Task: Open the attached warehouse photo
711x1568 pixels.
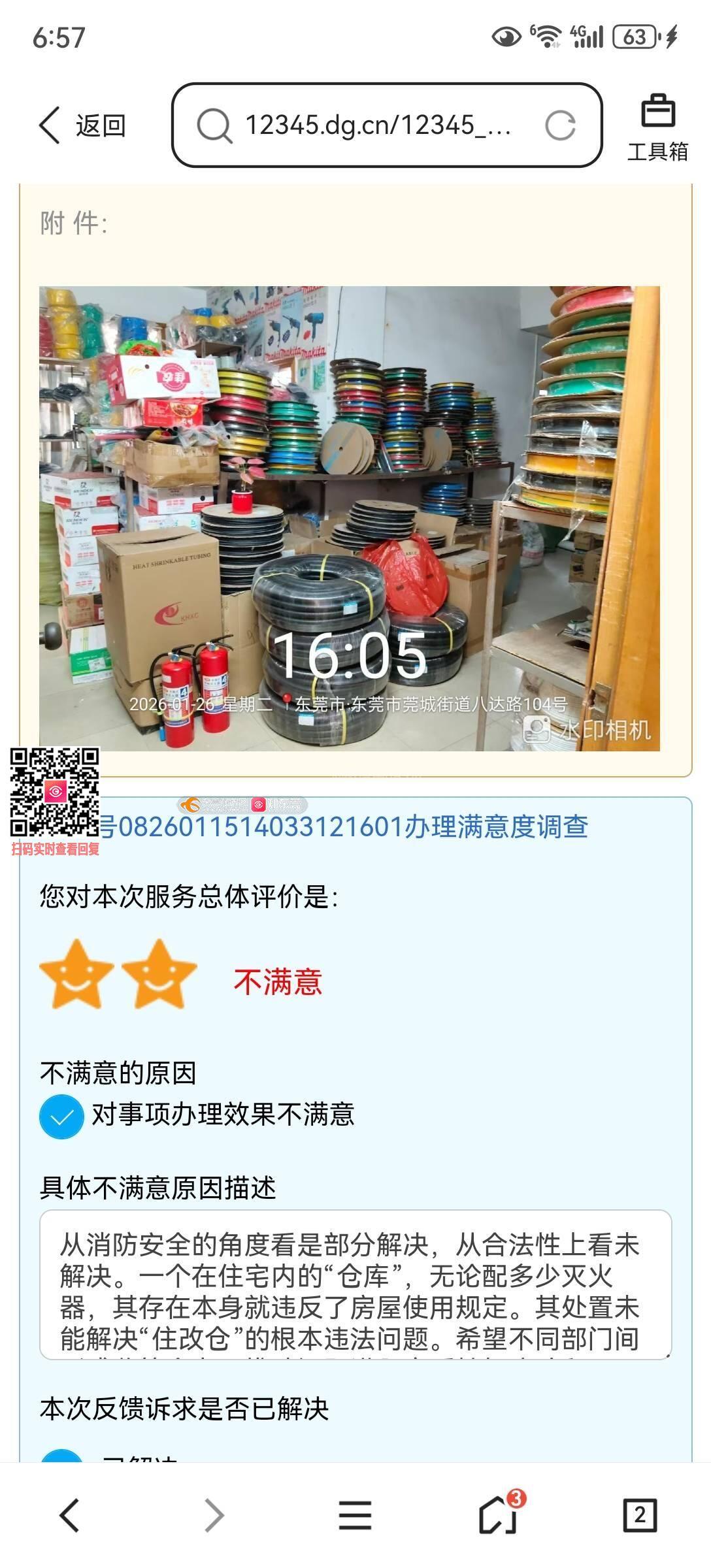Action: pyautogui.click(x=349, y=518)
